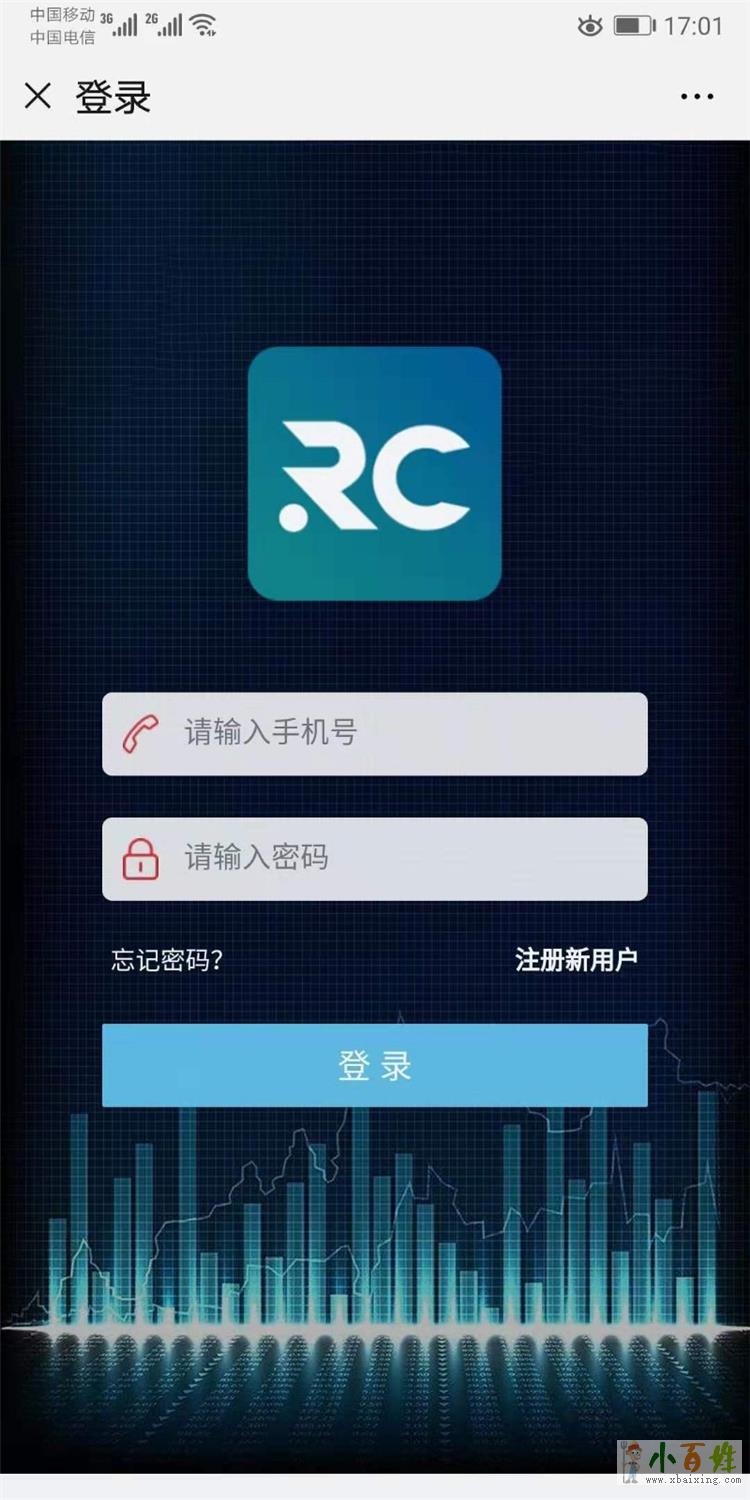Screen dimensions: 750x1500
Task: Register a new user account
Action: point(576,960)
